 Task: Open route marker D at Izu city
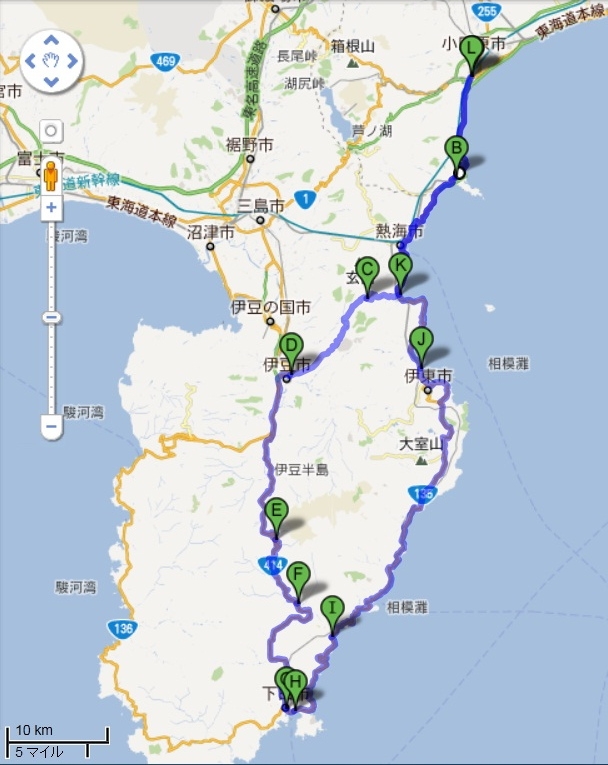(x=290, y=347)
